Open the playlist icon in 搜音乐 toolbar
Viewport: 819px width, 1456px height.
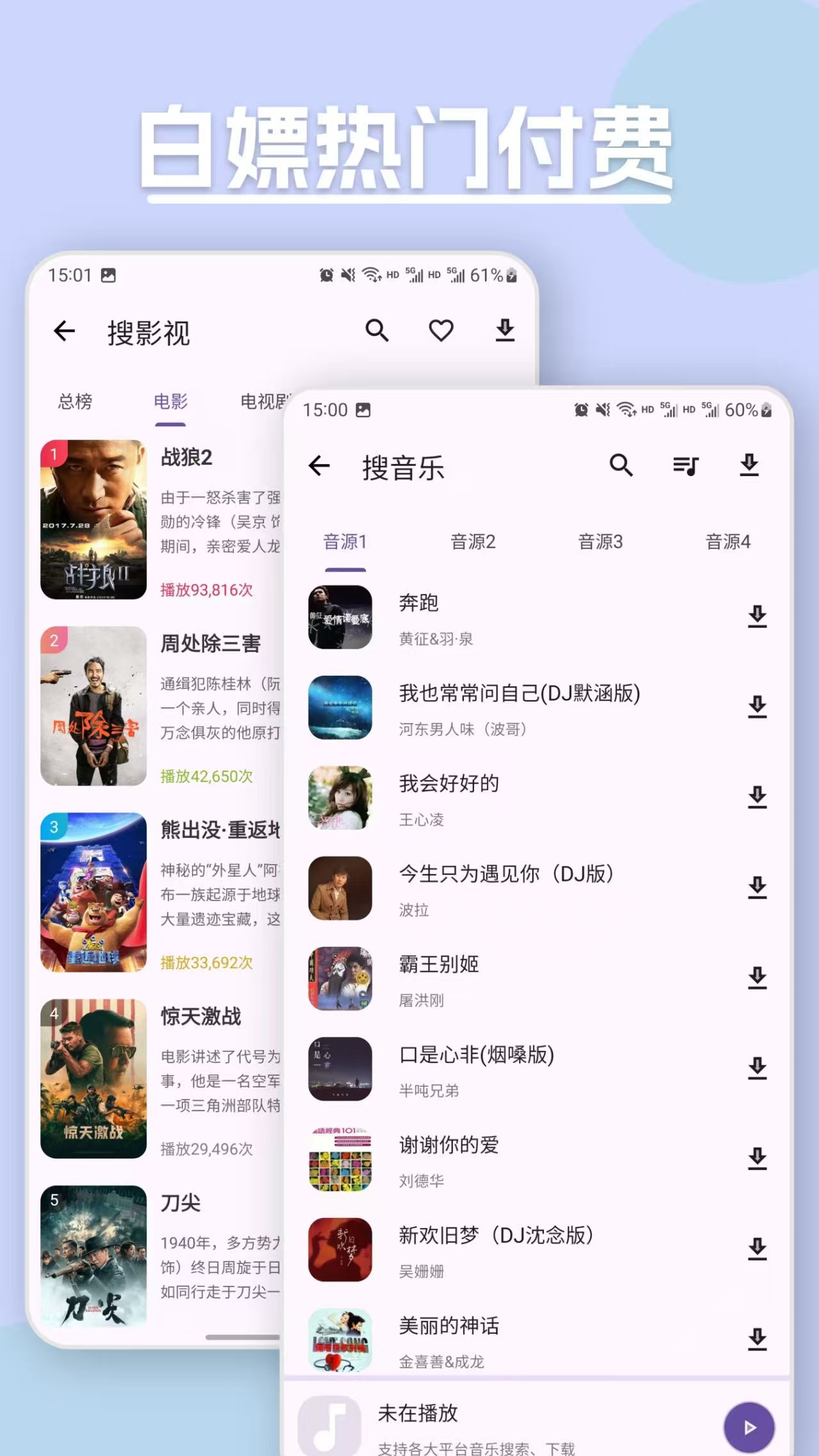(x=686, y=467)
